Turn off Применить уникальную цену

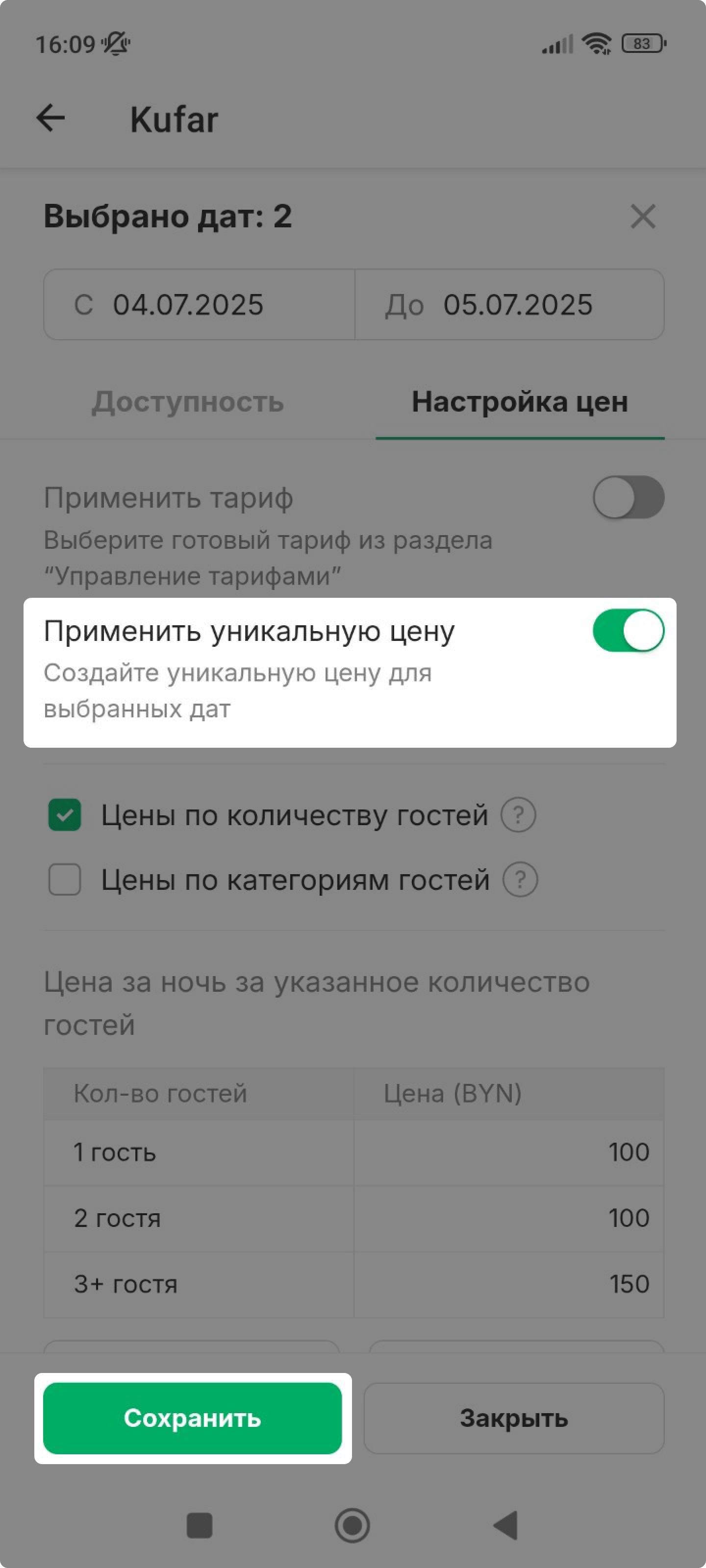[629, 631]
